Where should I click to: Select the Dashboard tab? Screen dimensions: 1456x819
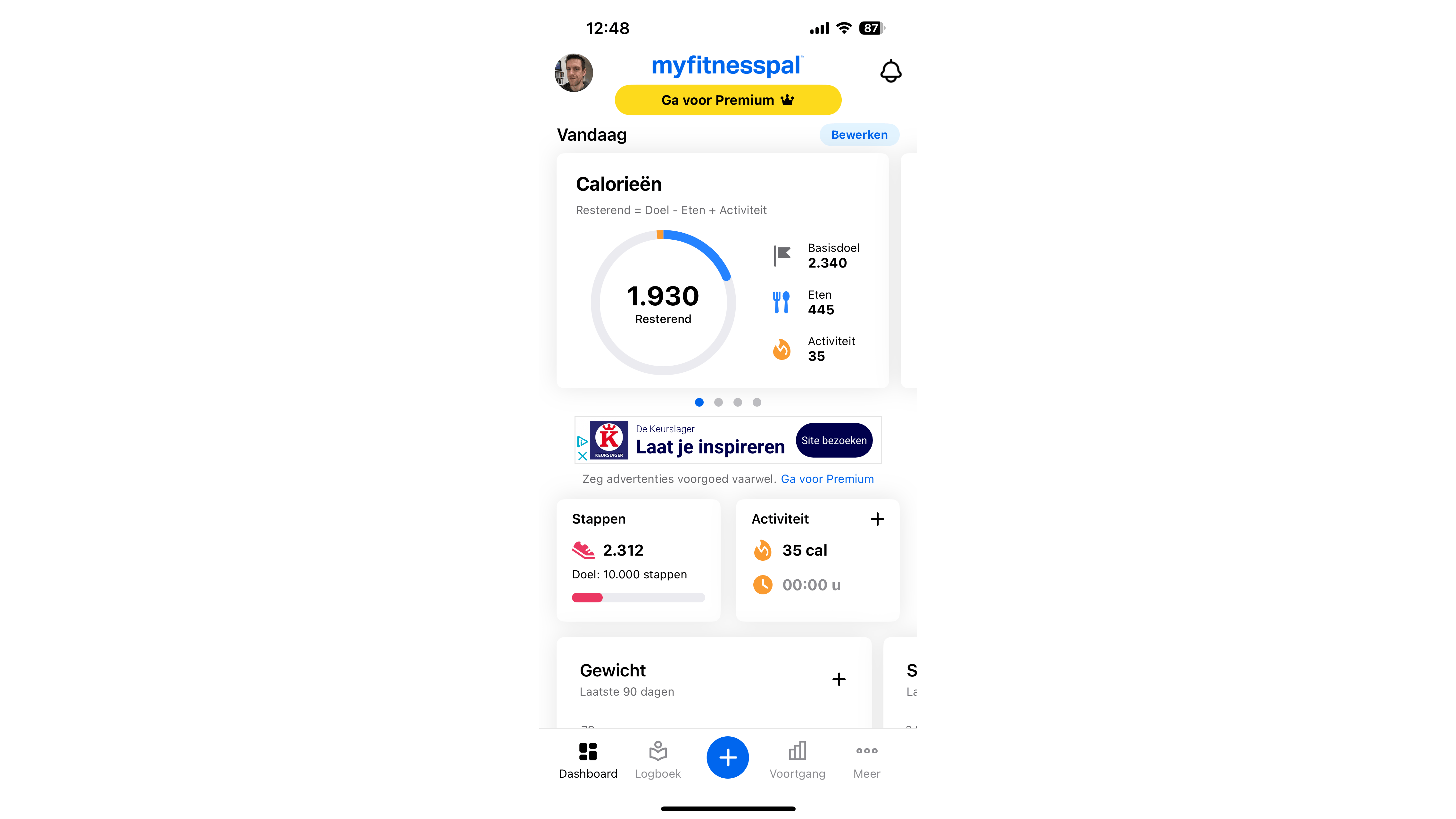coord(588,760)
